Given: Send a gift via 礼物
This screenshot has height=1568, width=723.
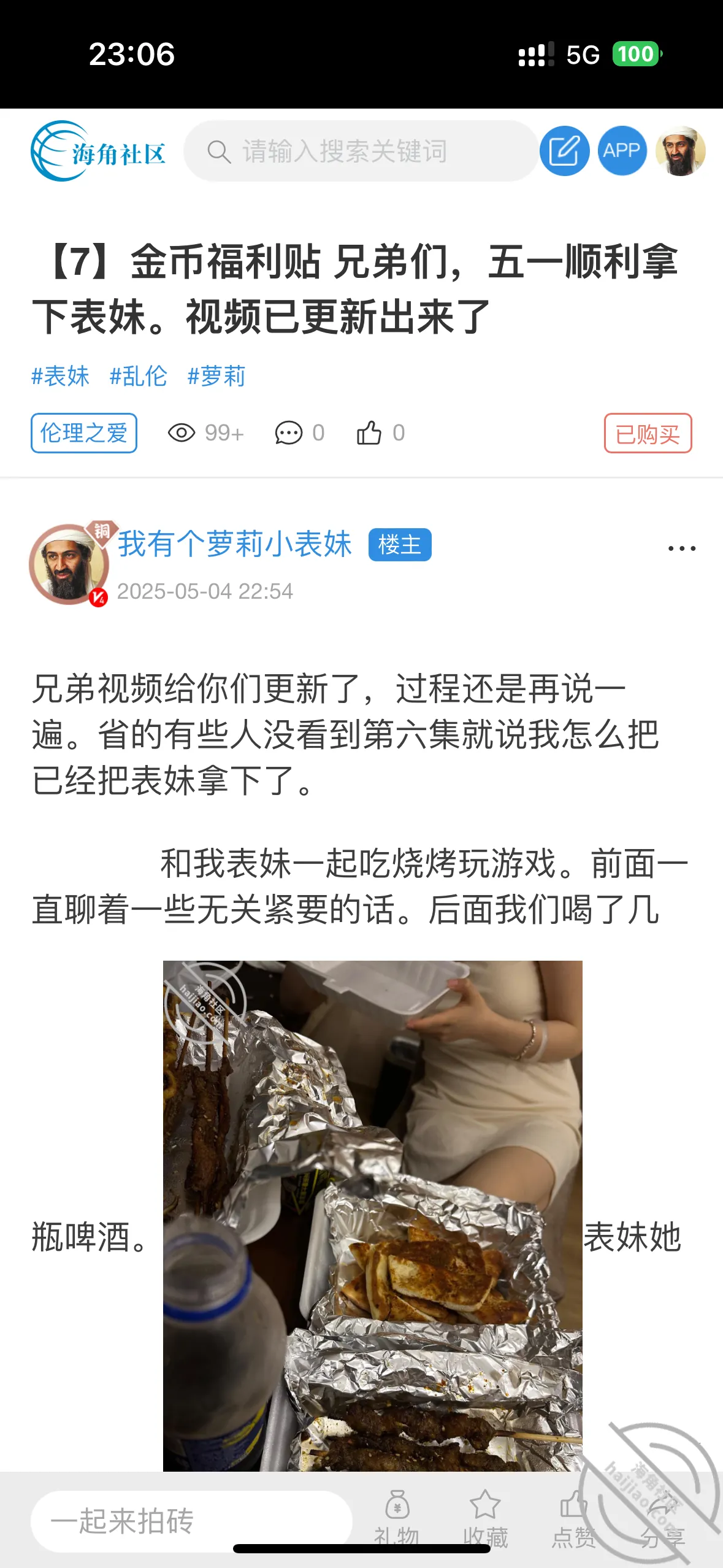Looking at the screenshot, I should [x=397, y=1519].
